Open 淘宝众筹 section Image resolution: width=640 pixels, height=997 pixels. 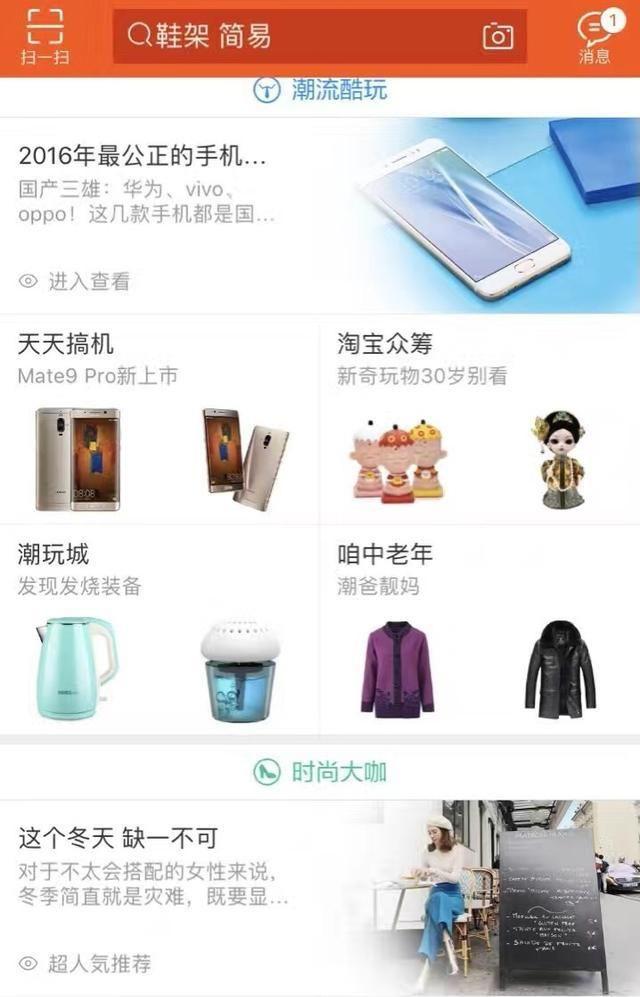click(480, 420)
